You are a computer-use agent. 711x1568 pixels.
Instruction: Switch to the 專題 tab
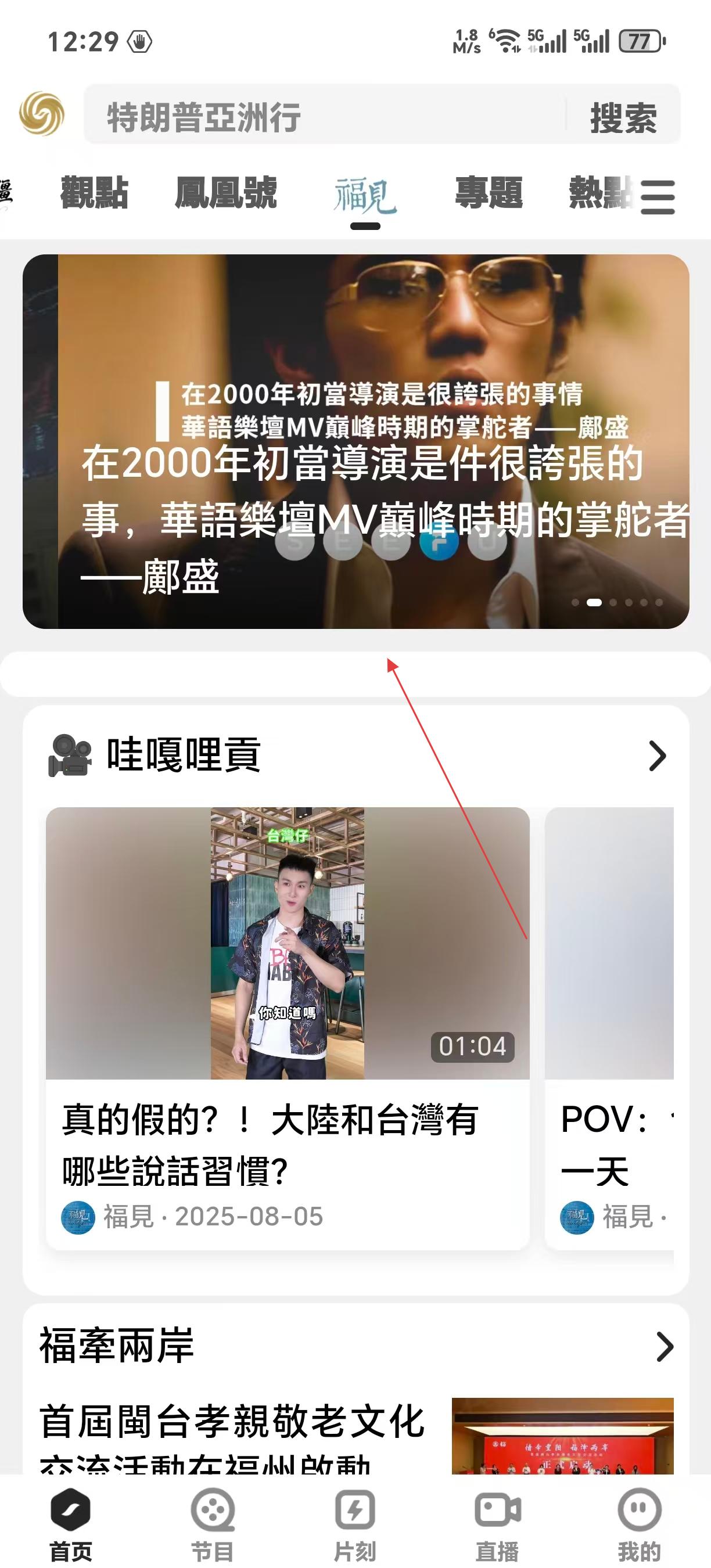(x=490, y=192)
